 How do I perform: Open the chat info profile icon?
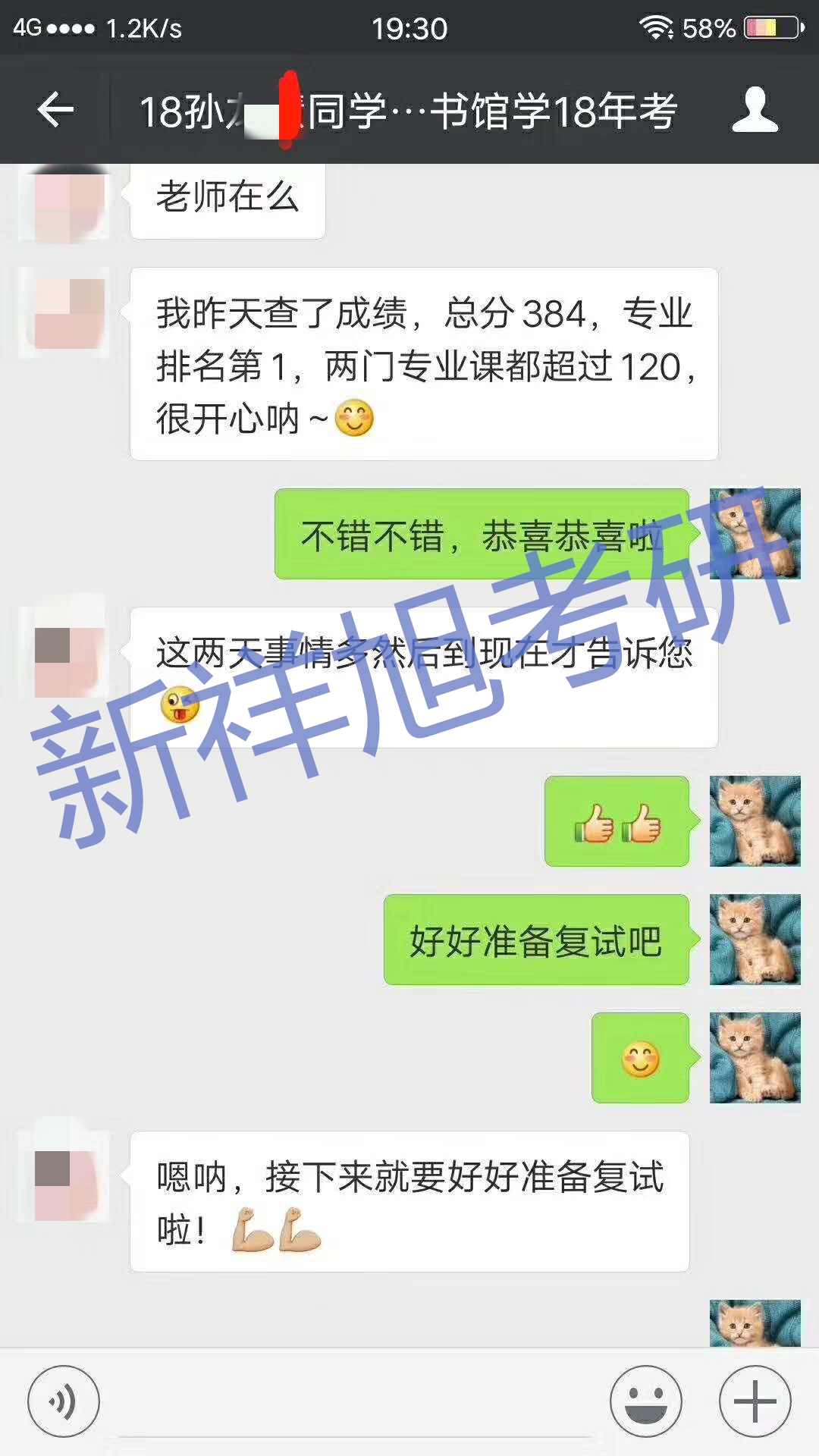755,110
